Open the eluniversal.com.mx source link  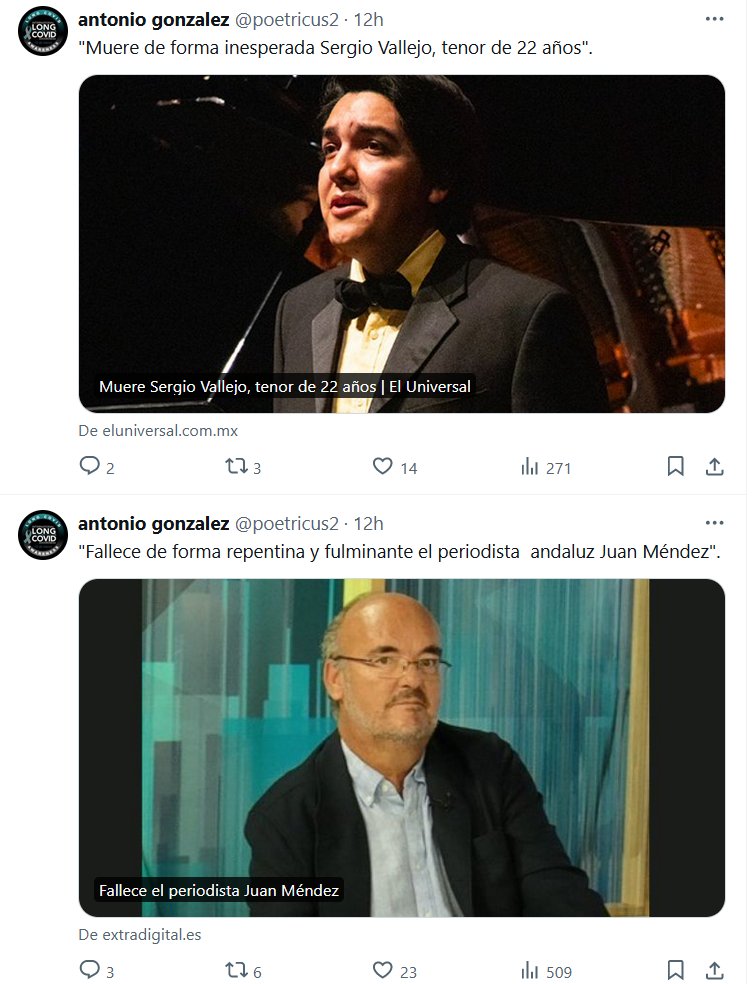[158, 431]
